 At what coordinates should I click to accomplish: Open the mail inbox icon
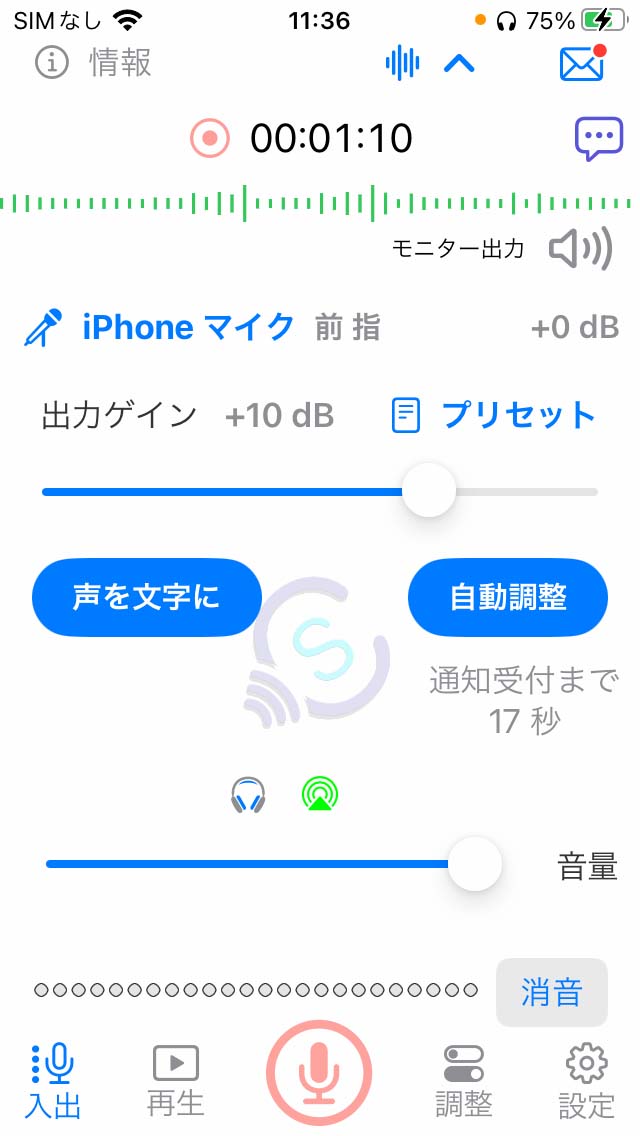click(x=583, y=63)
